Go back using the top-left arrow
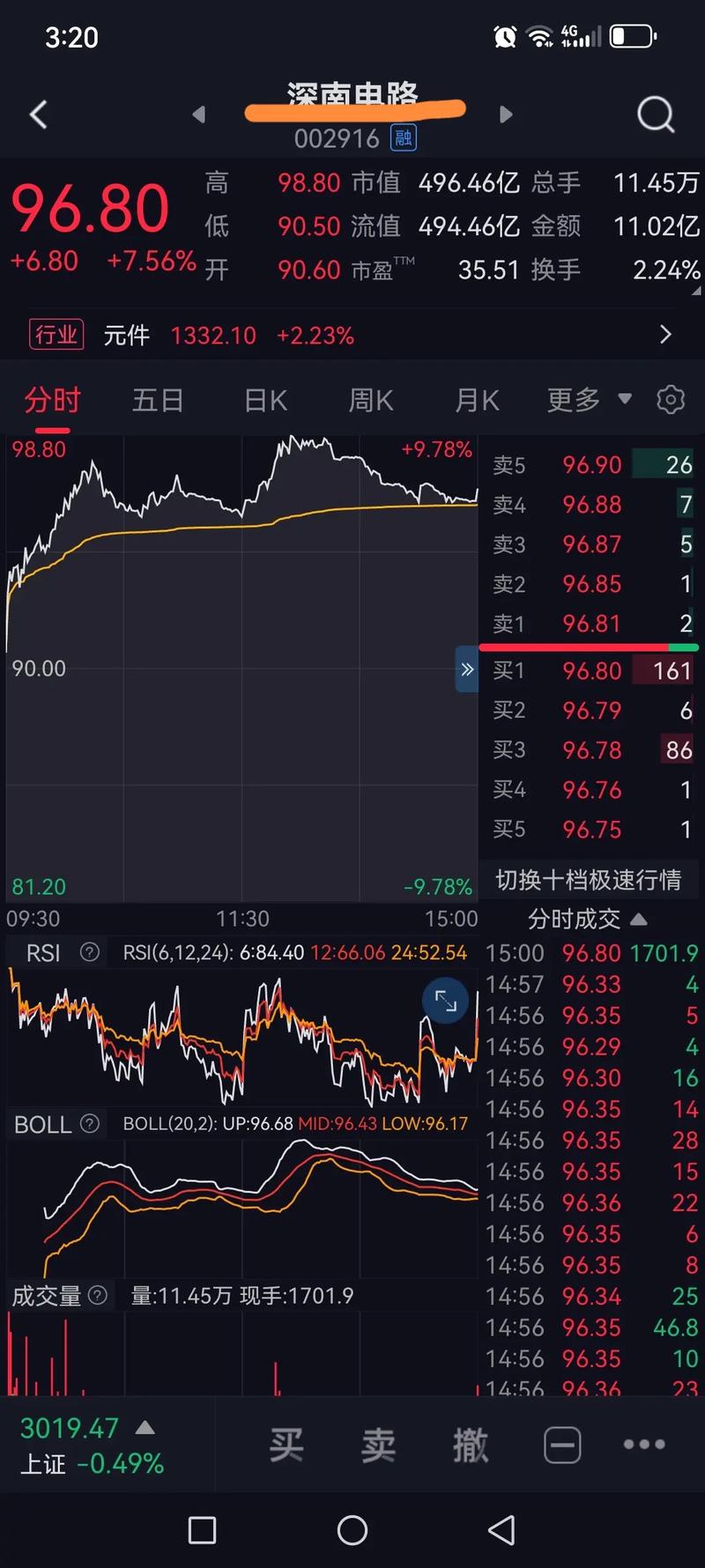 [x=38, y=115]
